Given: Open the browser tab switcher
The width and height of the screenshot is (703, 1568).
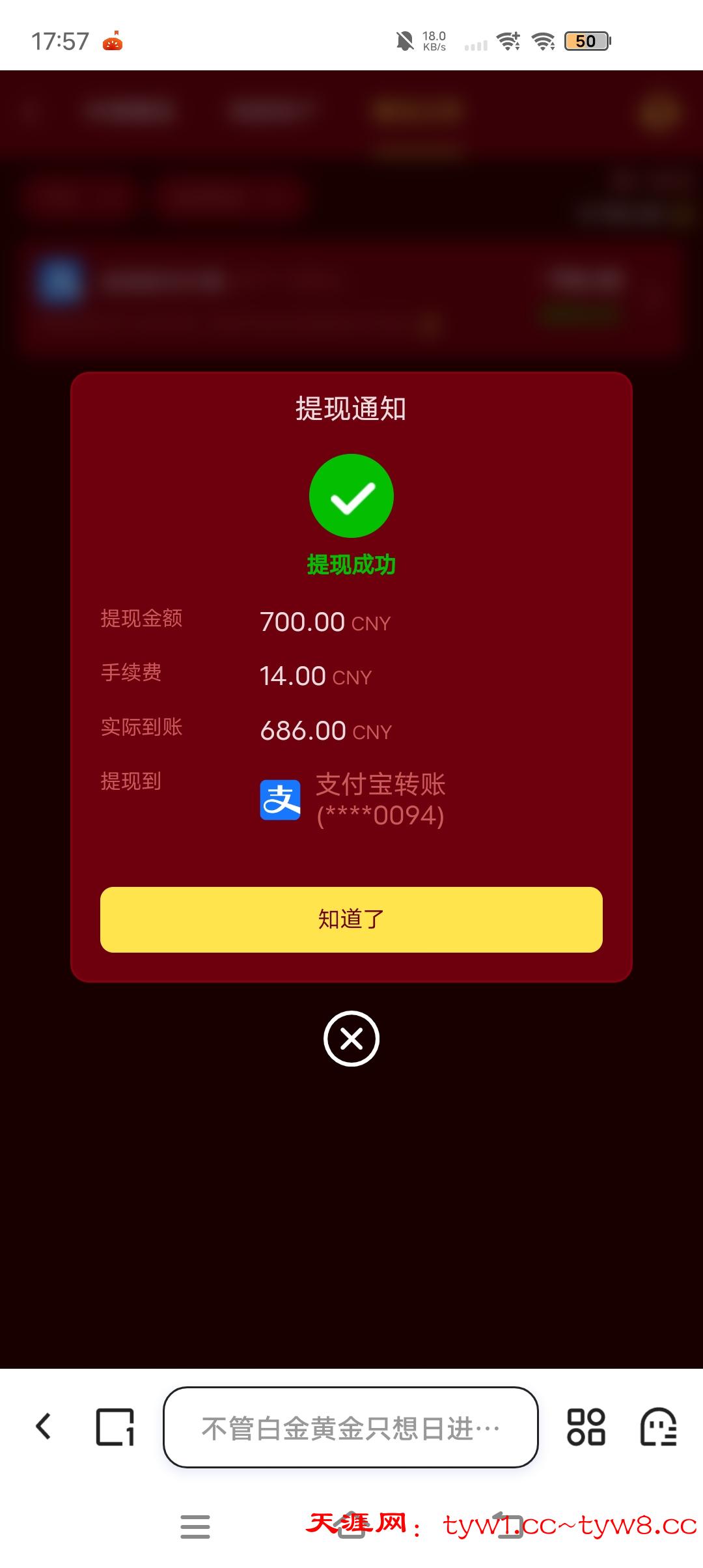Looking at the screenshot, I should [x=115, y=1427].
